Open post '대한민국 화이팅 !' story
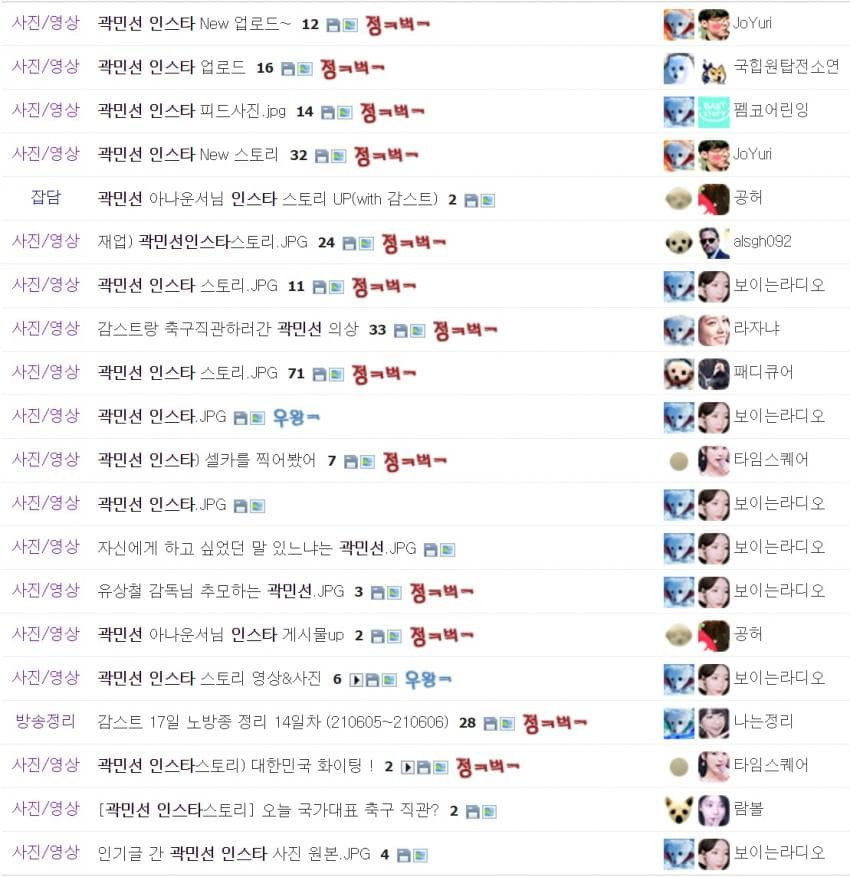This screenshot has width=850, height=877. click(x=235, y=766)
